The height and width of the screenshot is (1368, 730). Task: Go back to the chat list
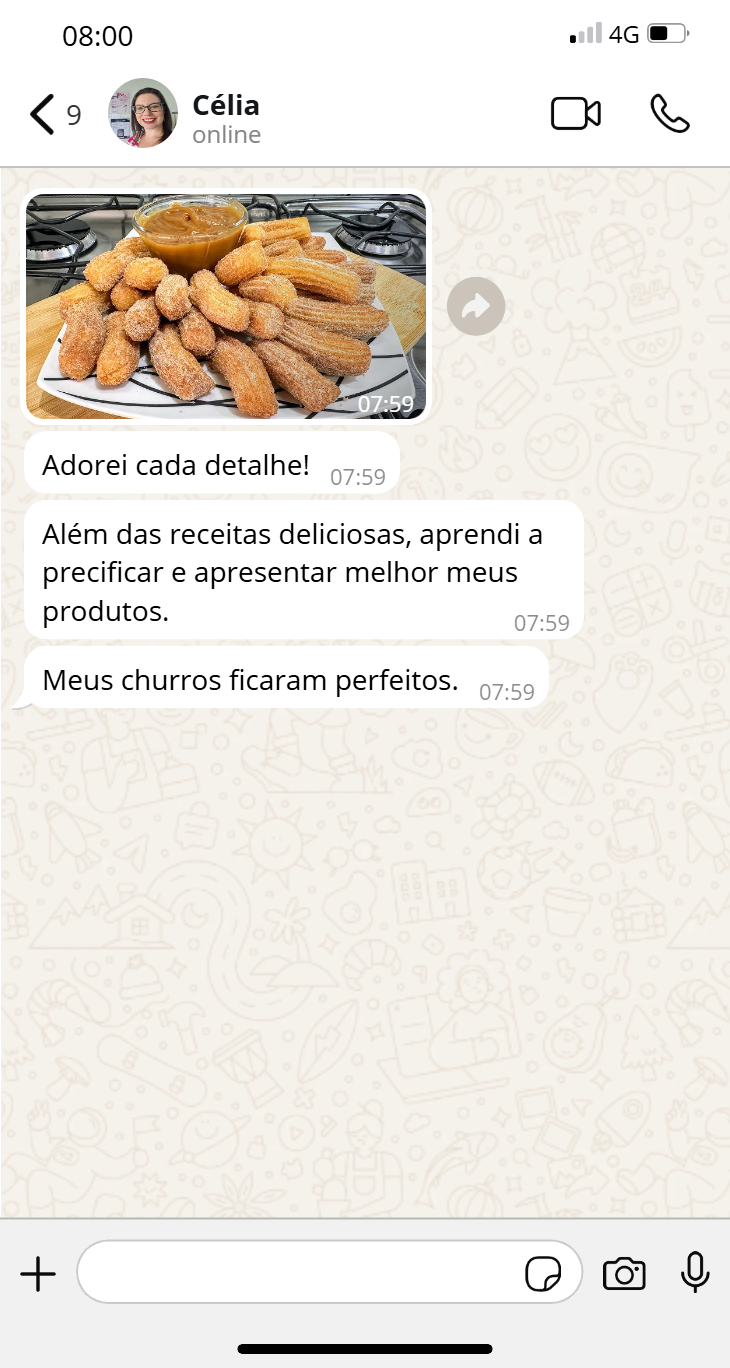point(42,115)
